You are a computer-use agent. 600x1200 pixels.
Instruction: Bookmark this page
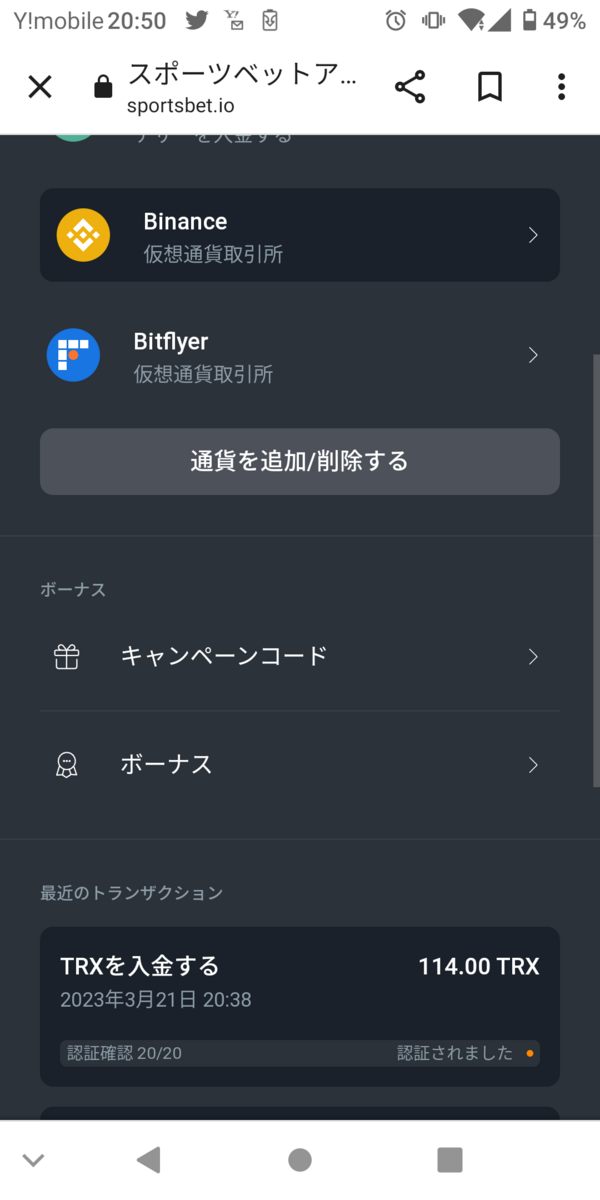[x=489, y=88]
